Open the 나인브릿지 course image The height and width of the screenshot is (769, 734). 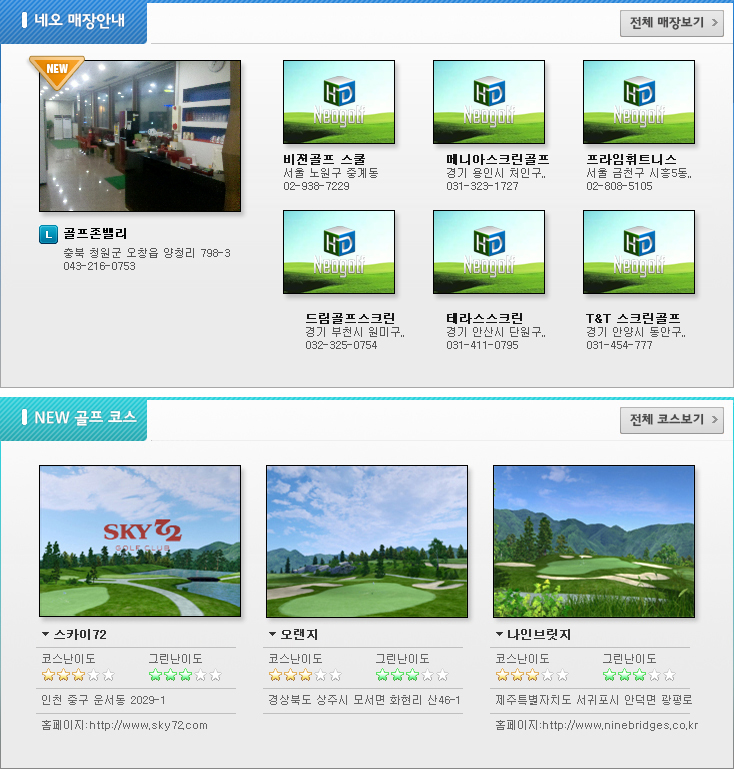(x=594, y=541)
